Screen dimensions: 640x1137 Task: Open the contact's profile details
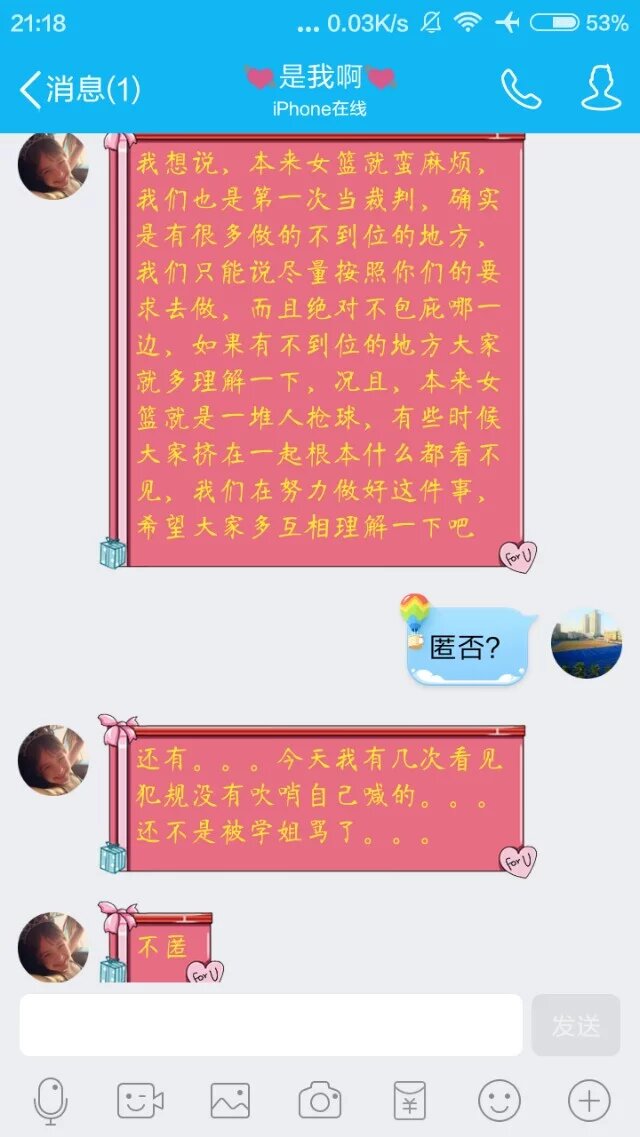[601, 90]
